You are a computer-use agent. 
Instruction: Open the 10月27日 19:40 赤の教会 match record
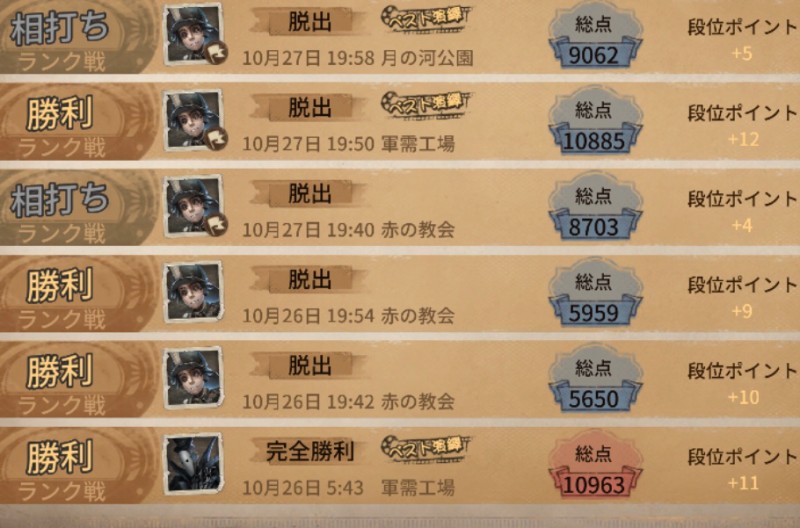[400, 209]
